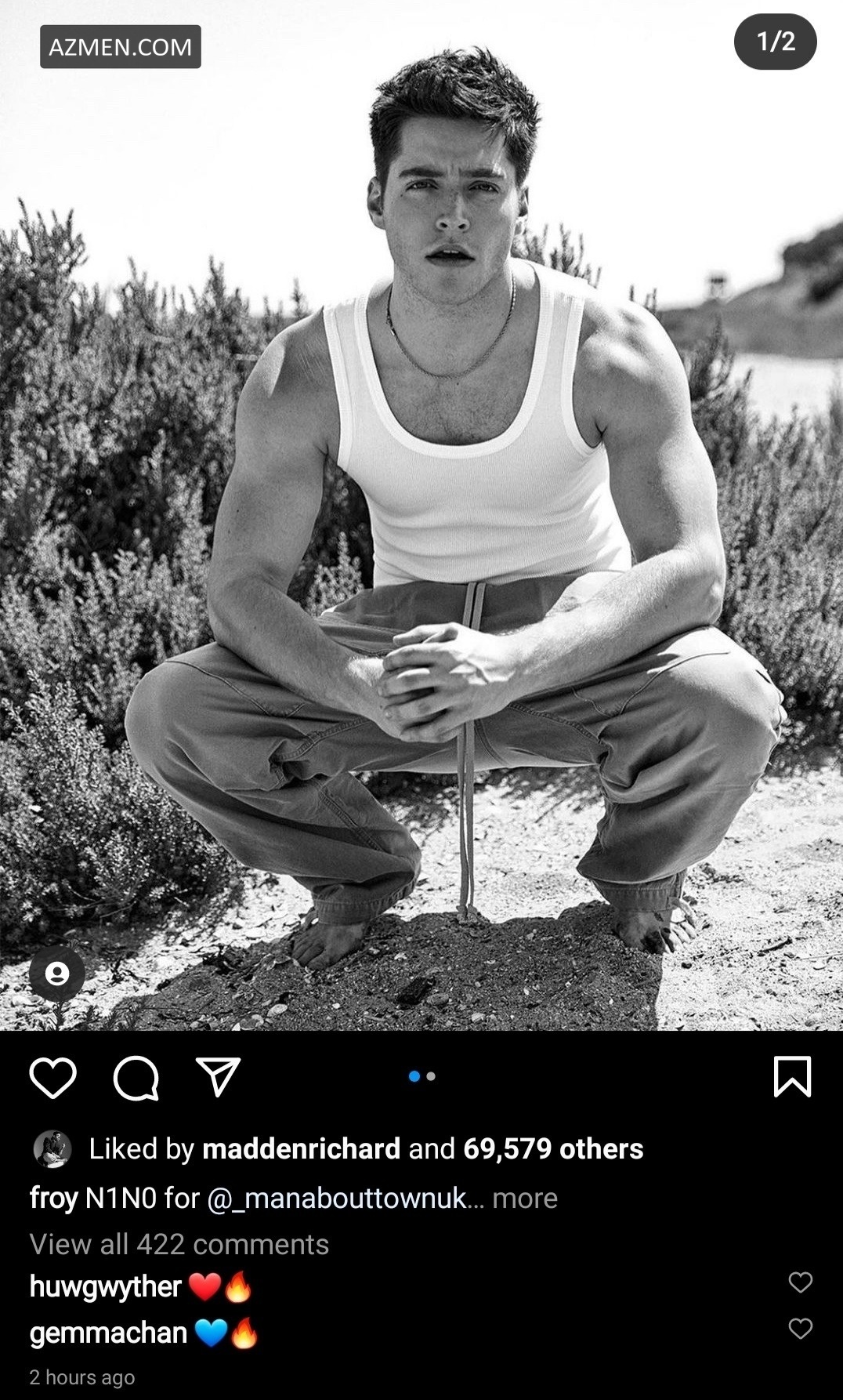The width and height of the screenshot is (843, 1400).
Task: Like gemmachan's comment
Action: [800, 1329]
